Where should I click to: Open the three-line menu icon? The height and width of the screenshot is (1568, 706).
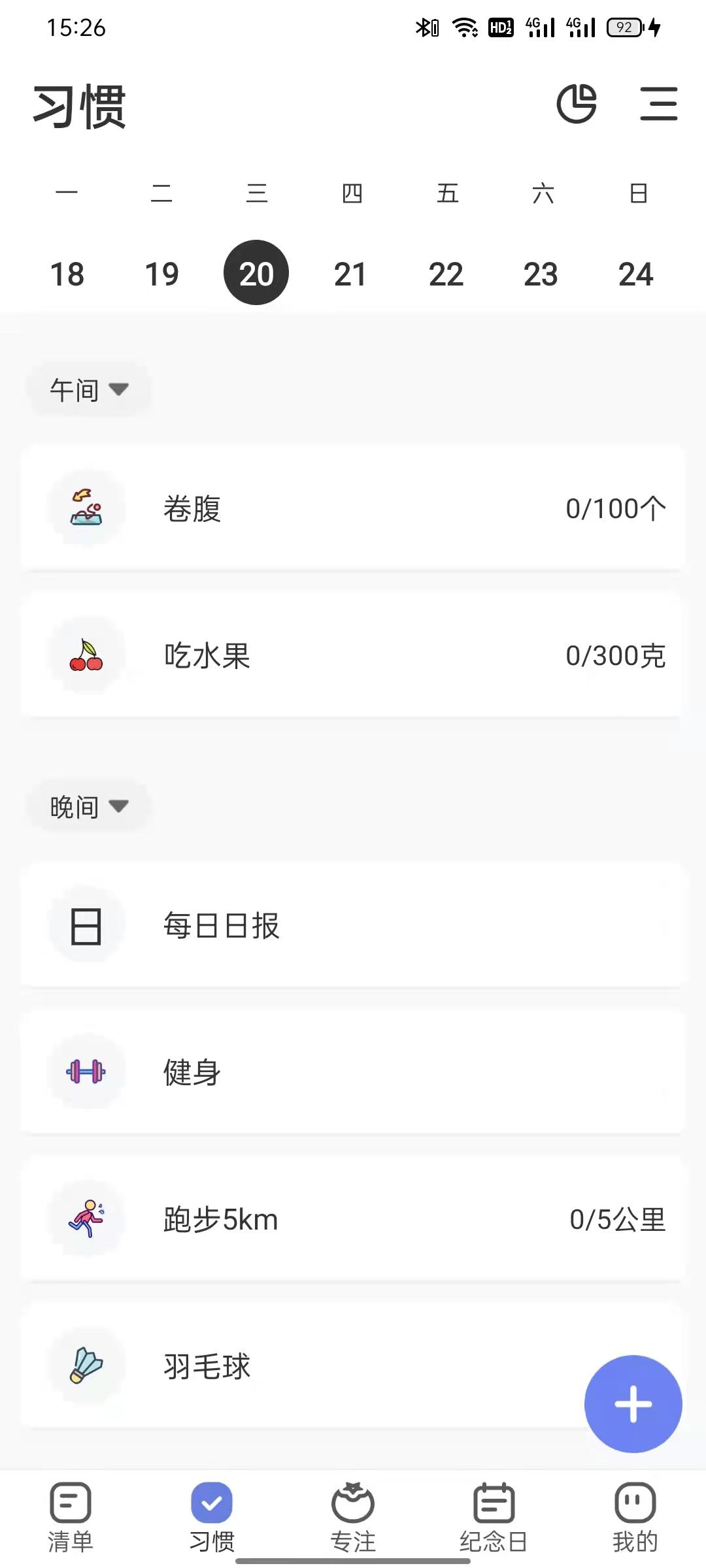point(658,104)
